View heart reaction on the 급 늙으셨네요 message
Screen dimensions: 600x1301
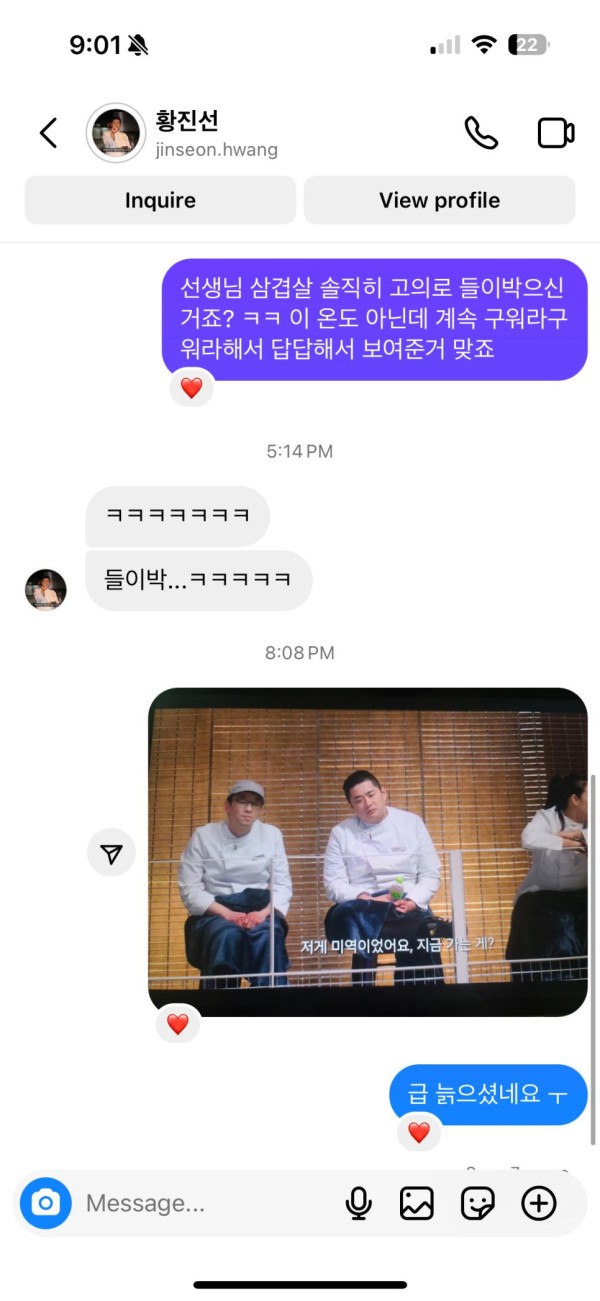[419, 1132]
